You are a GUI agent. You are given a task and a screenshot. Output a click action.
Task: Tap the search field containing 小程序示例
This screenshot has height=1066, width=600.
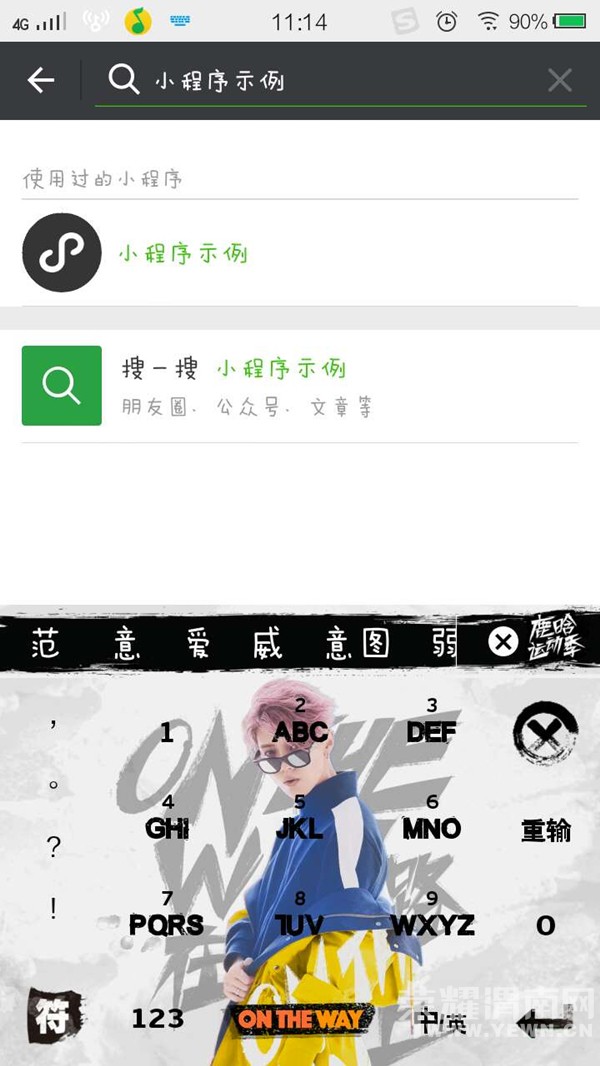click(340, 81)
